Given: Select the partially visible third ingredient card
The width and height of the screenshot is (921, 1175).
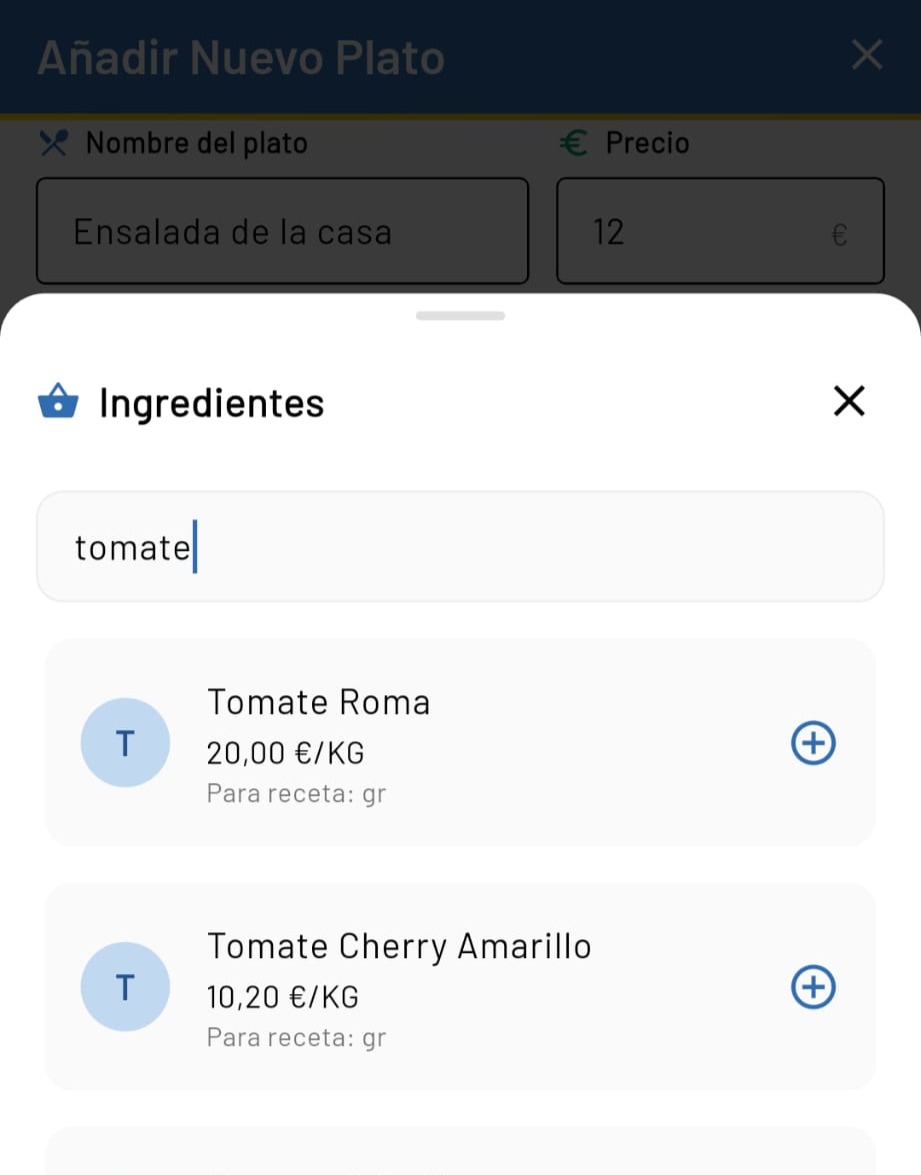Looking at the screenshot, I should [x=460, y=1155].
